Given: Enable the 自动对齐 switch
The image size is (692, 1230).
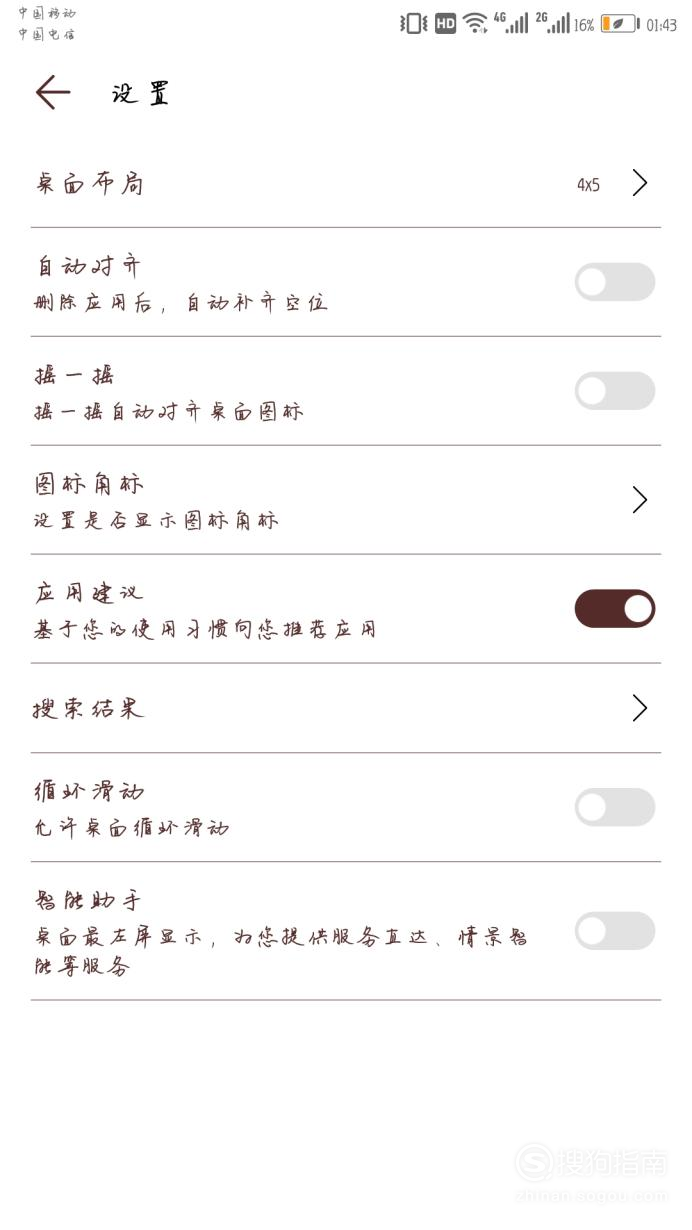Looking at the screenshot, I should pyautogui.click(x=614, y=282).
